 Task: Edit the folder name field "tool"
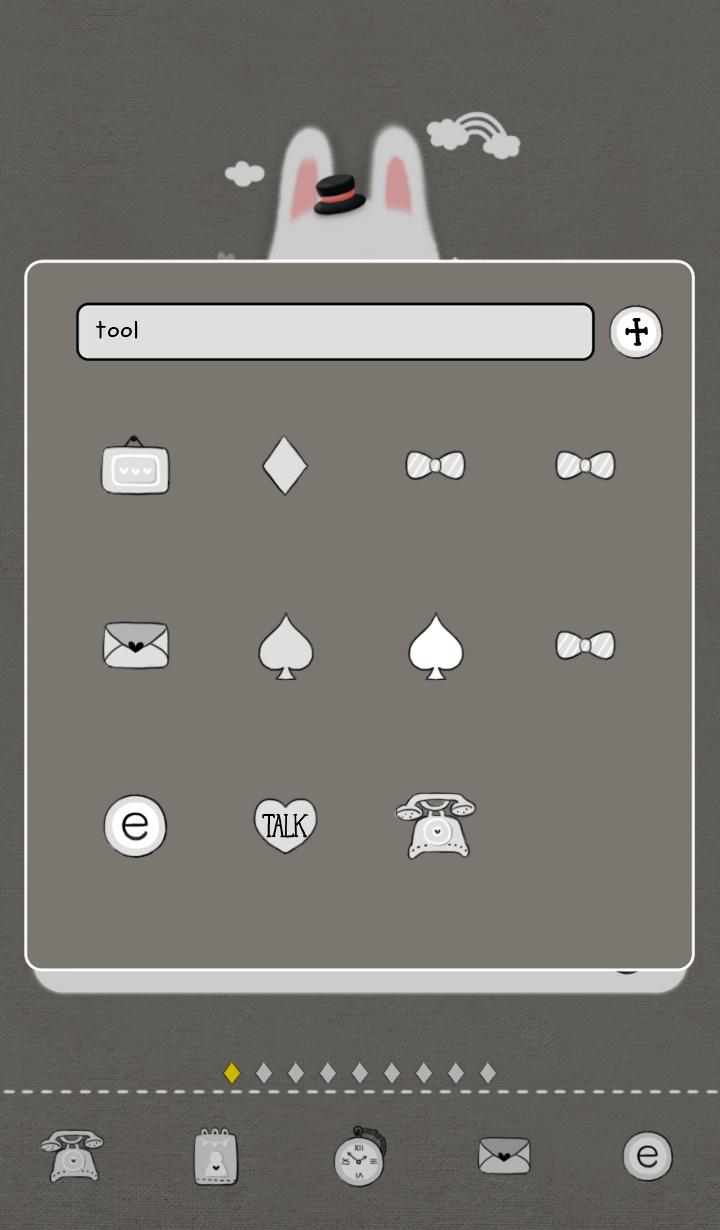coord(335,331)
